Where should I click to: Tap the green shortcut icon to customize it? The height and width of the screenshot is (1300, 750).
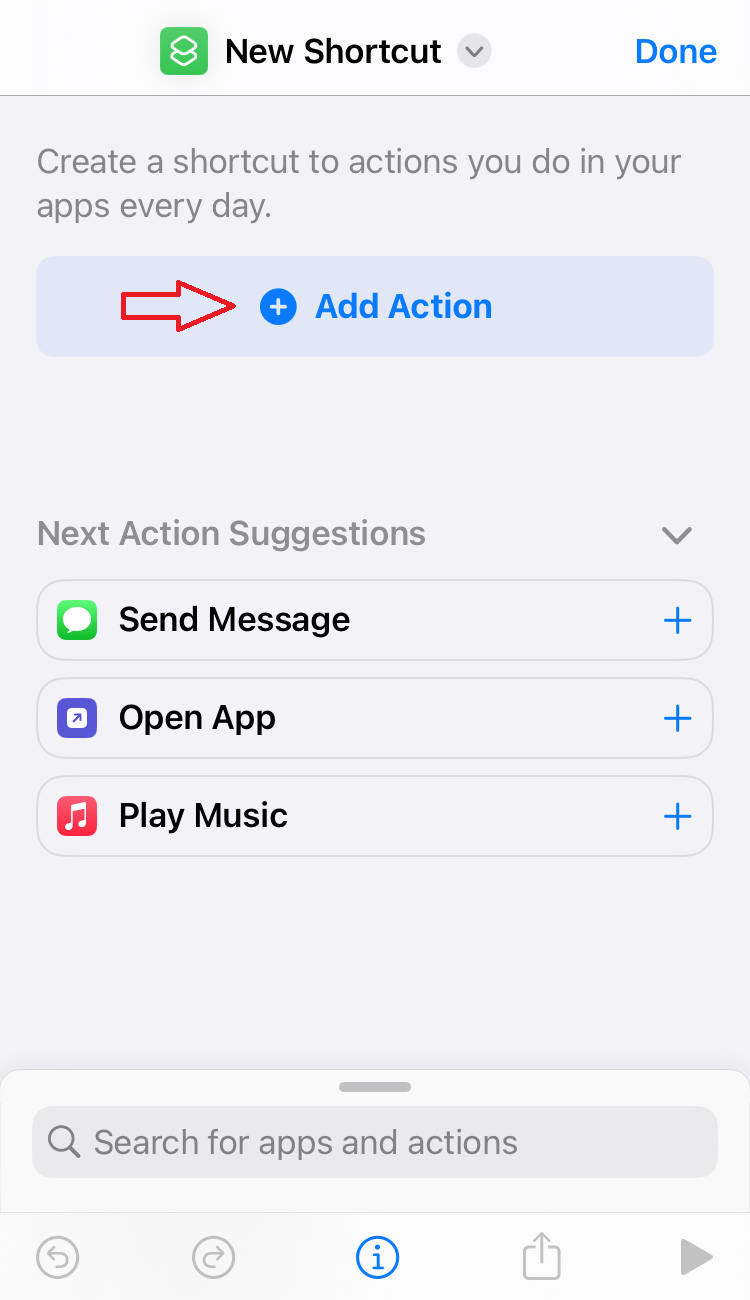tap(184, 51)
